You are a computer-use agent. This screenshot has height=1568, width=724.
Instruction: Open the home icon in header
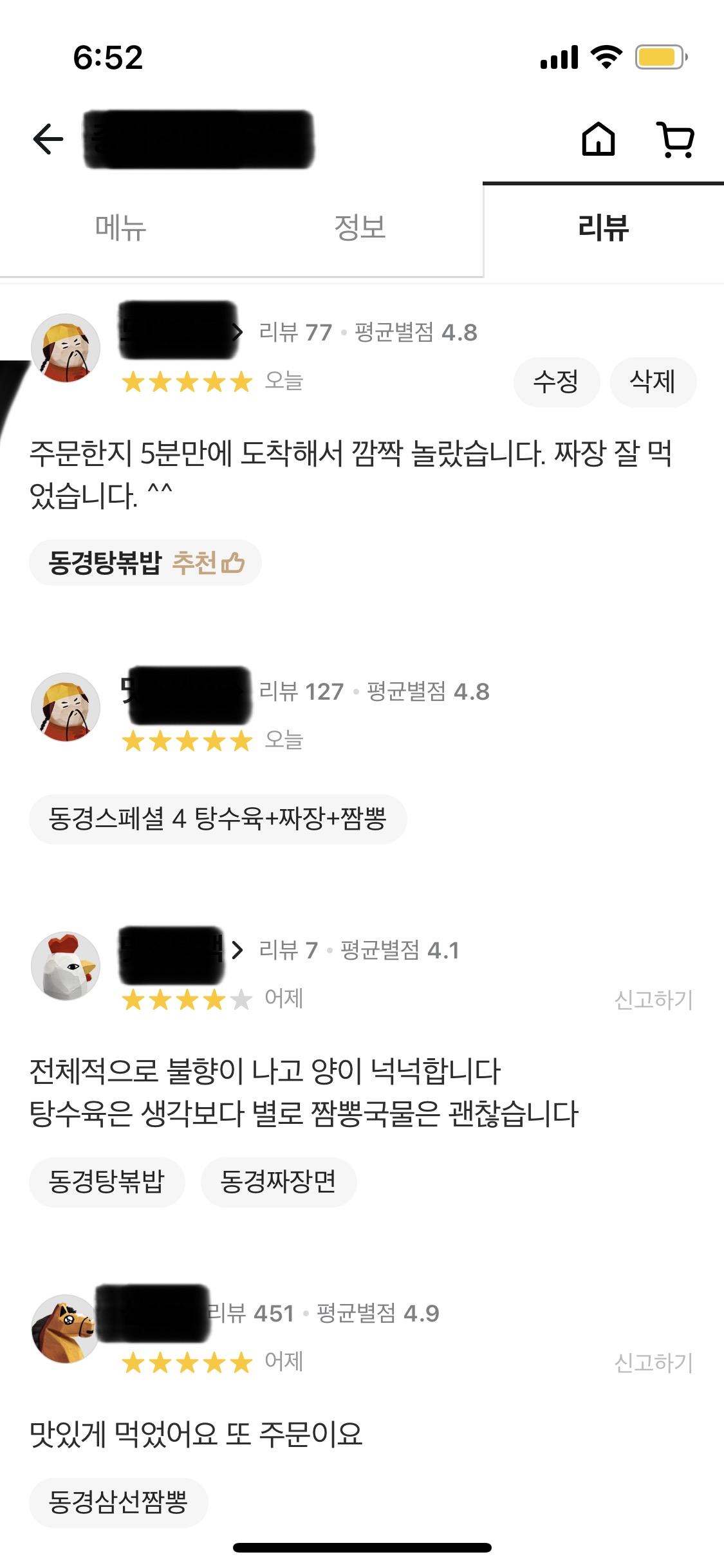[598, 139]
